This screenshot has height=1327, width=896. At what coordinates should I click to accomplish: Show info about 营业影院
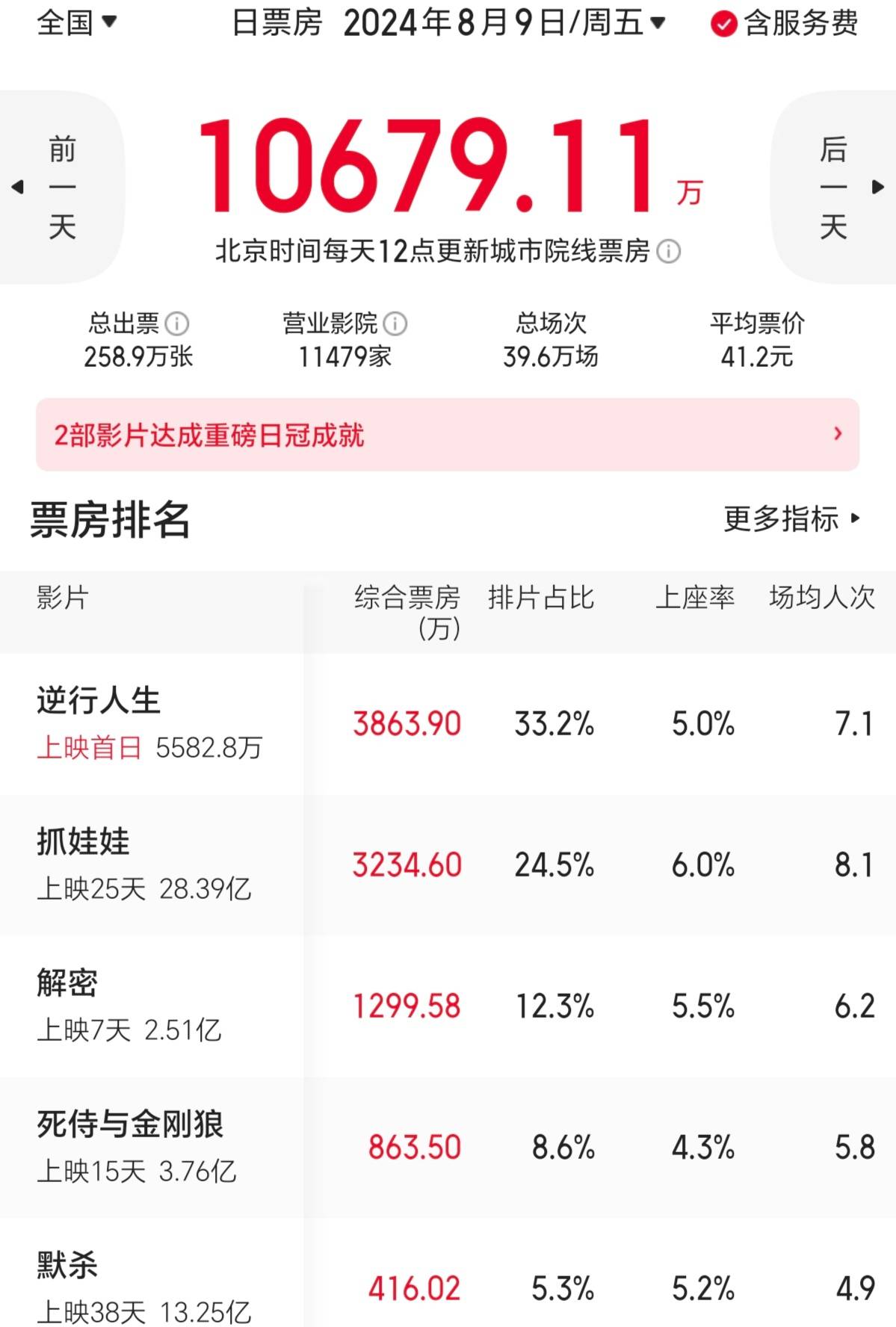pyautogui.click(x=395, y=324)
